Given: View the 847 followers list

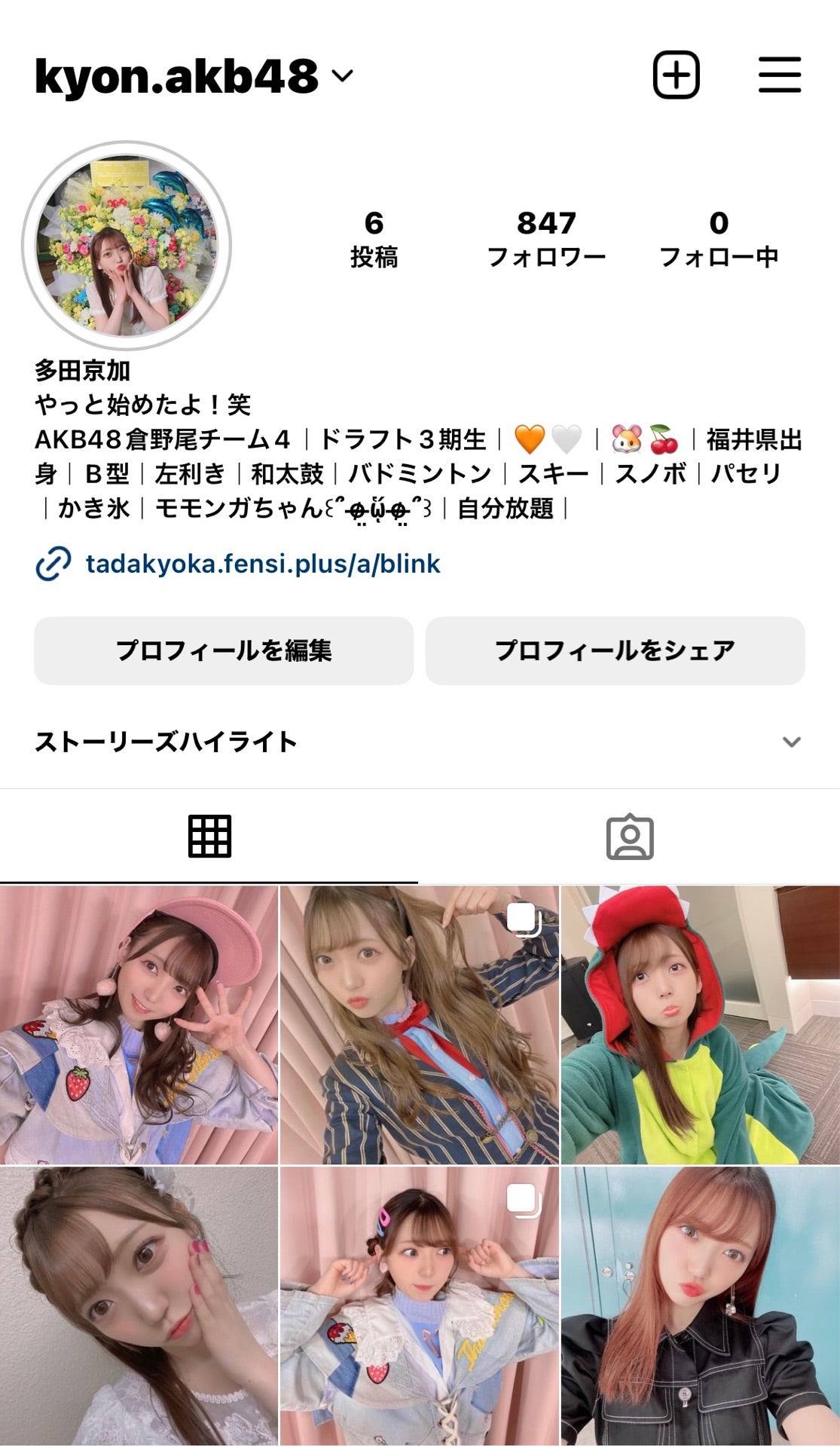Looking at the screenshot, I should click(546, 238).
